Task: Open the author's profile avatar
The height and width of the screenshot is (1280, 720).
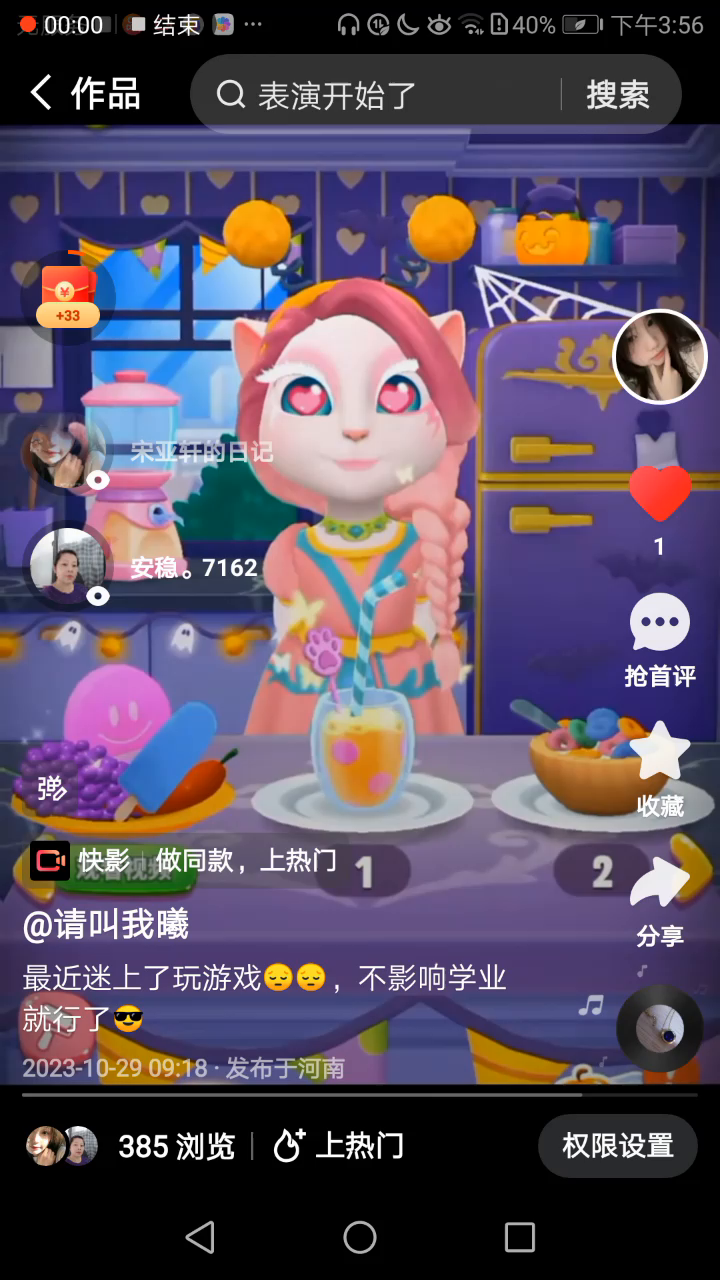Action: 659,357
